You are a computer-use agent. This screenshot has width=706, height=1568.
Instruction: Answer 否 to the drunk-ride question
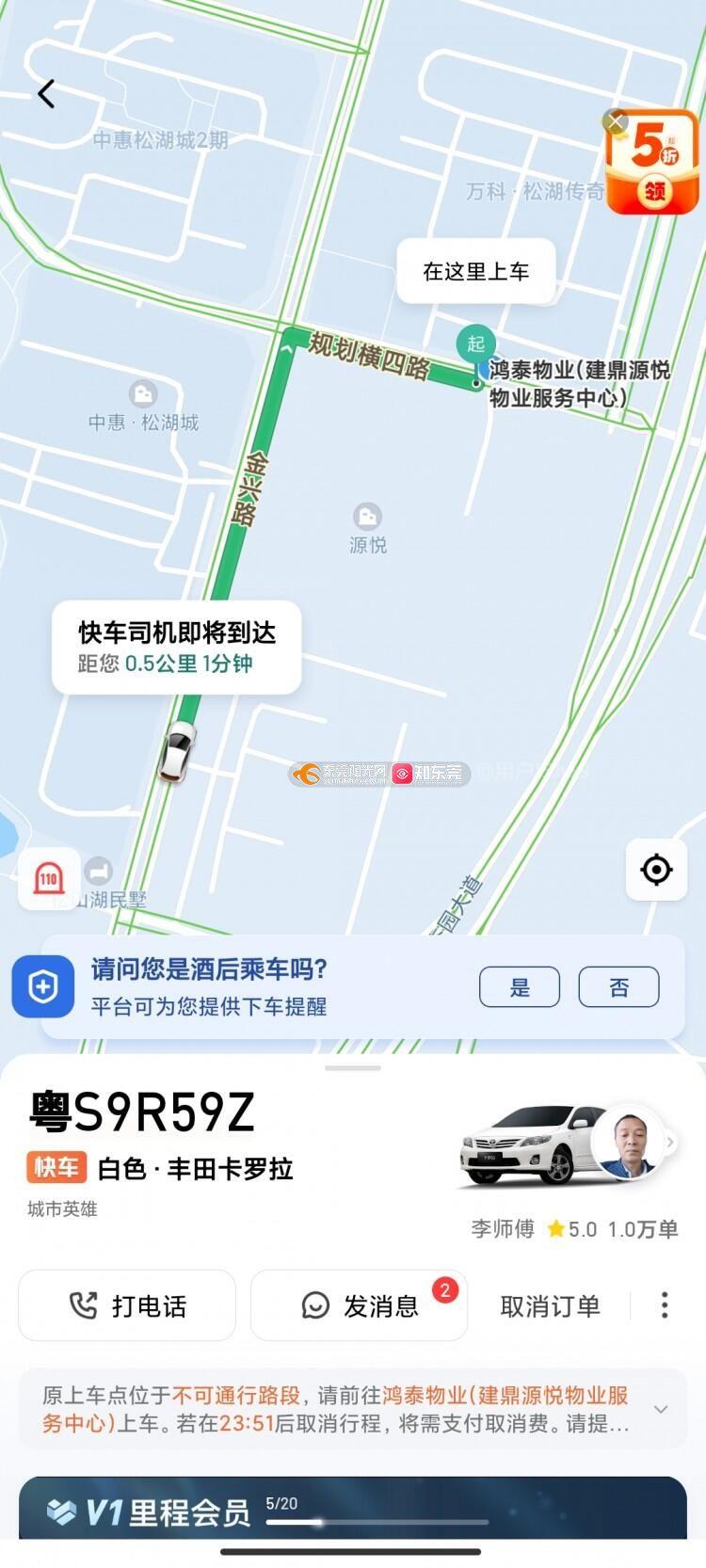618,987
